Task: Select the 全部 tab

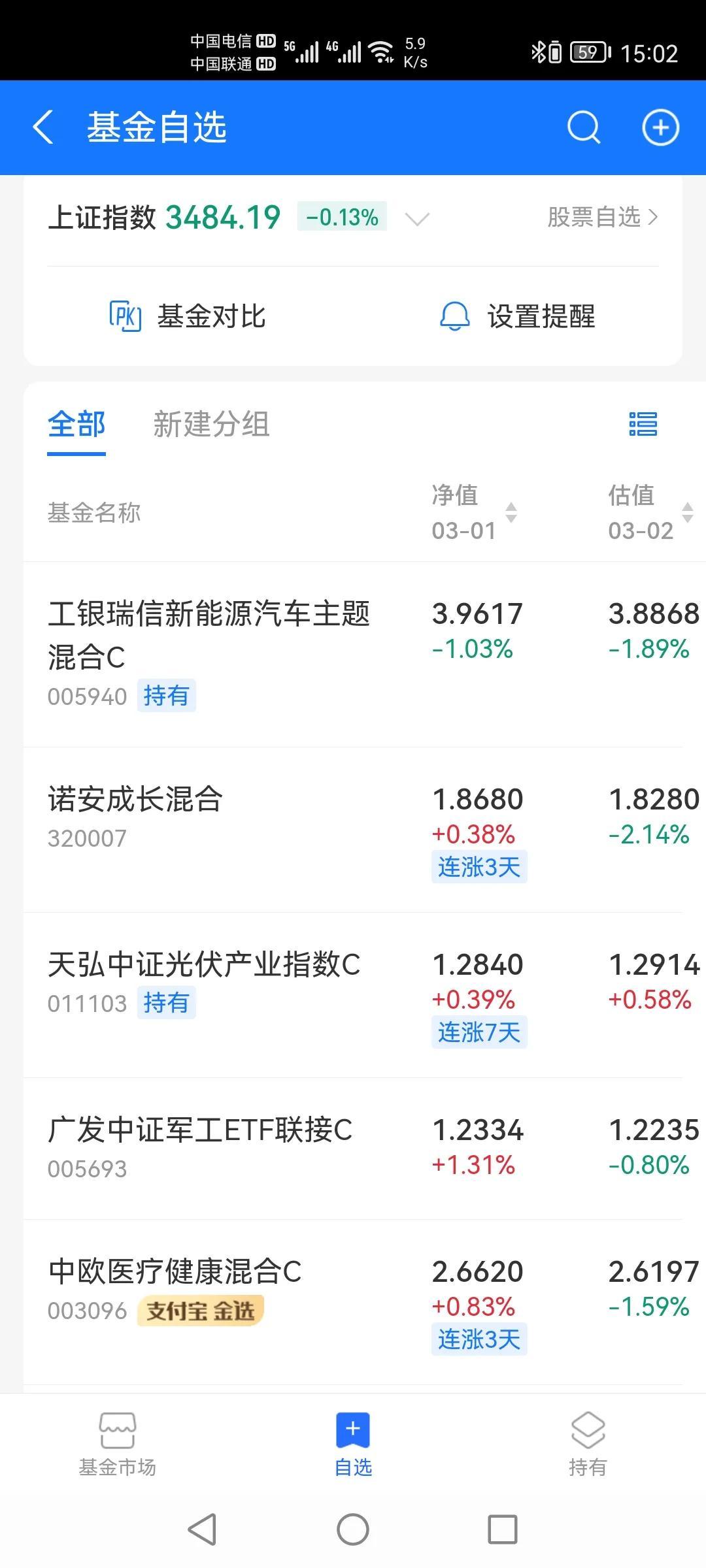Action: tap(76, 425)
